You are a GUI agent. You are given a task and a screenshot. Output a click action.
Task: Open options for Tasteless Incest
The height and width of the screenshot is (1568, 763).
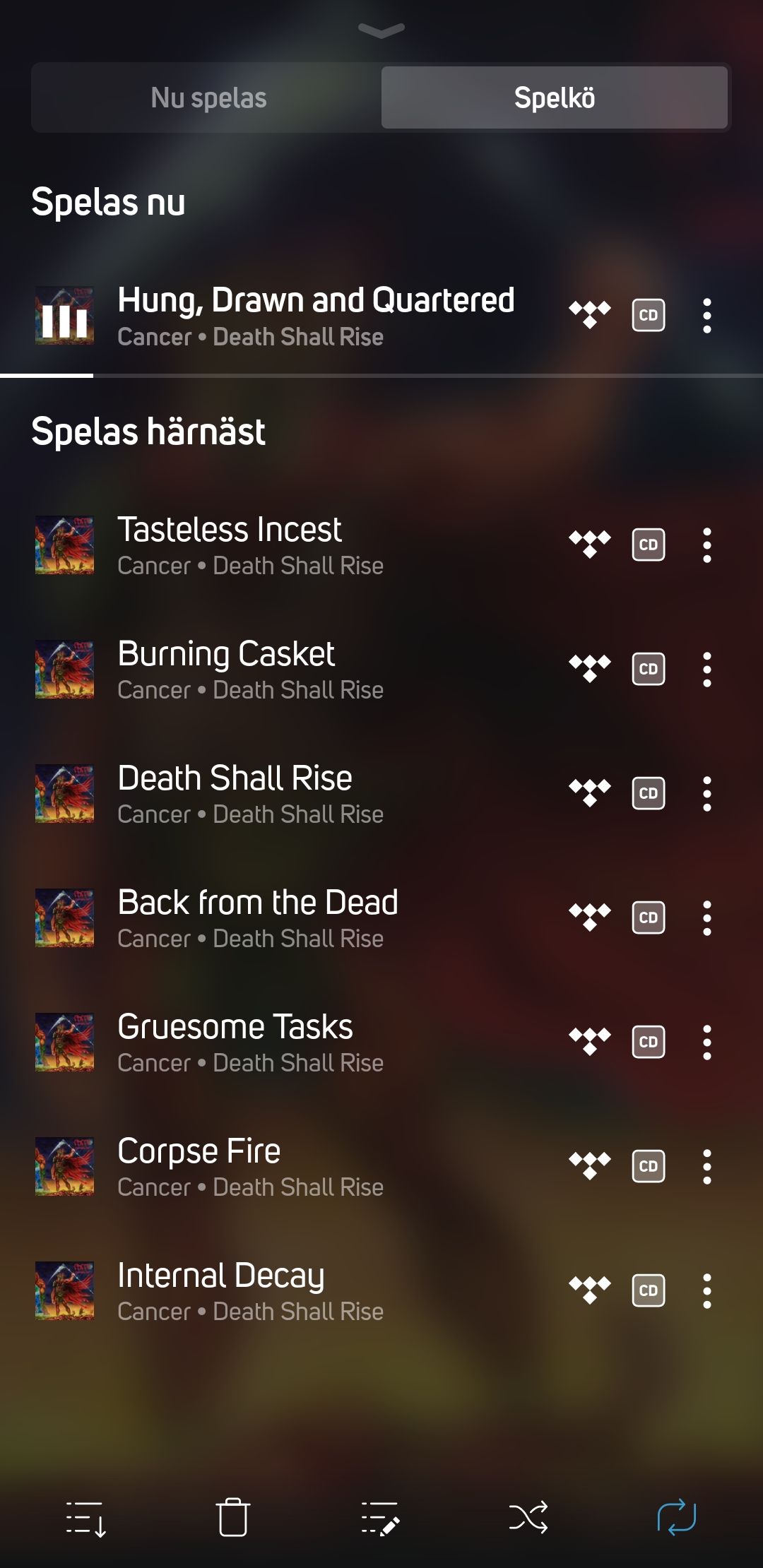(x=706, y=545)
